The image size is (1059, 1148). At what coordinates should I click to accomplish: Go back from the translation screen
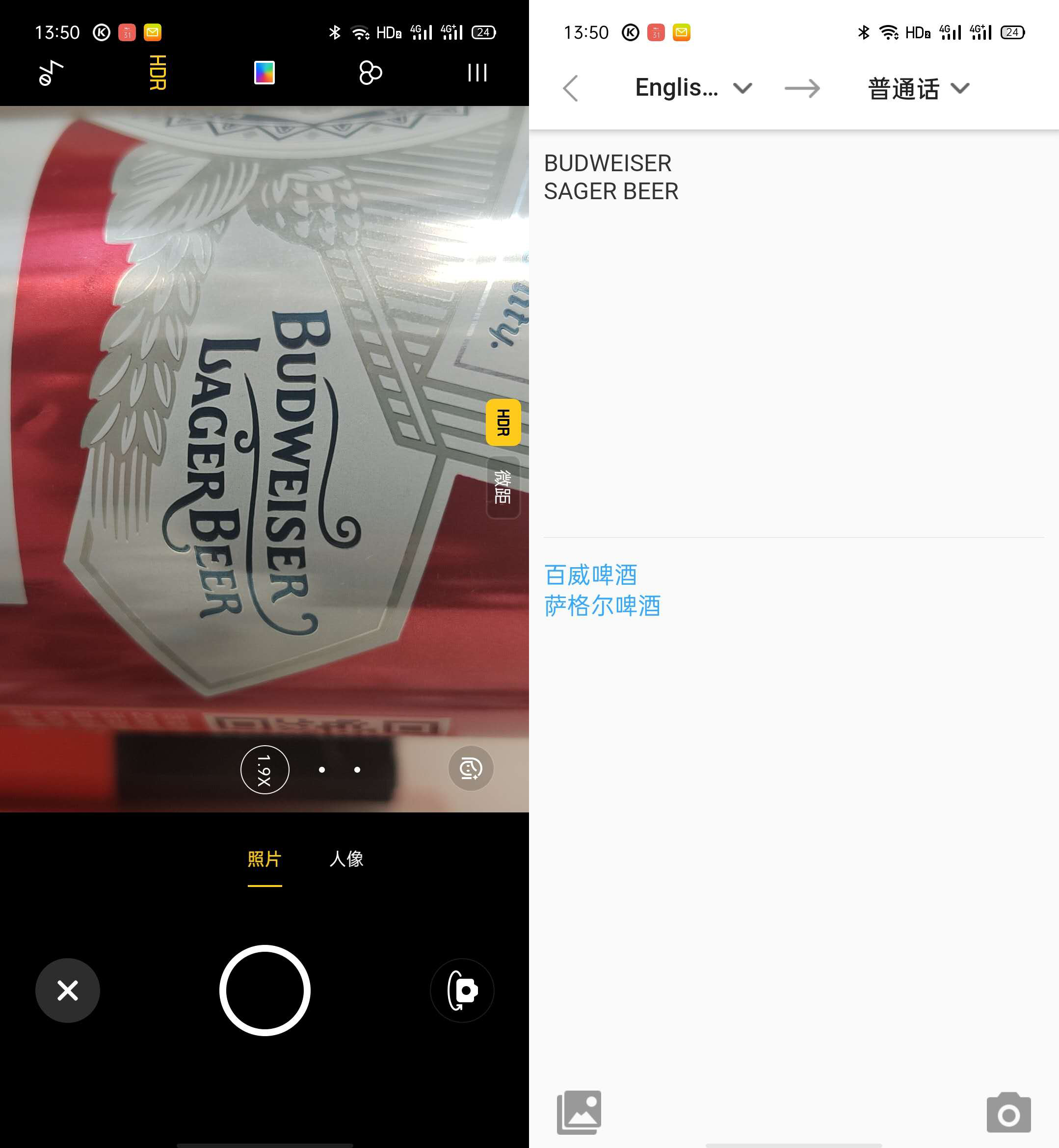[x=570, y=88]
